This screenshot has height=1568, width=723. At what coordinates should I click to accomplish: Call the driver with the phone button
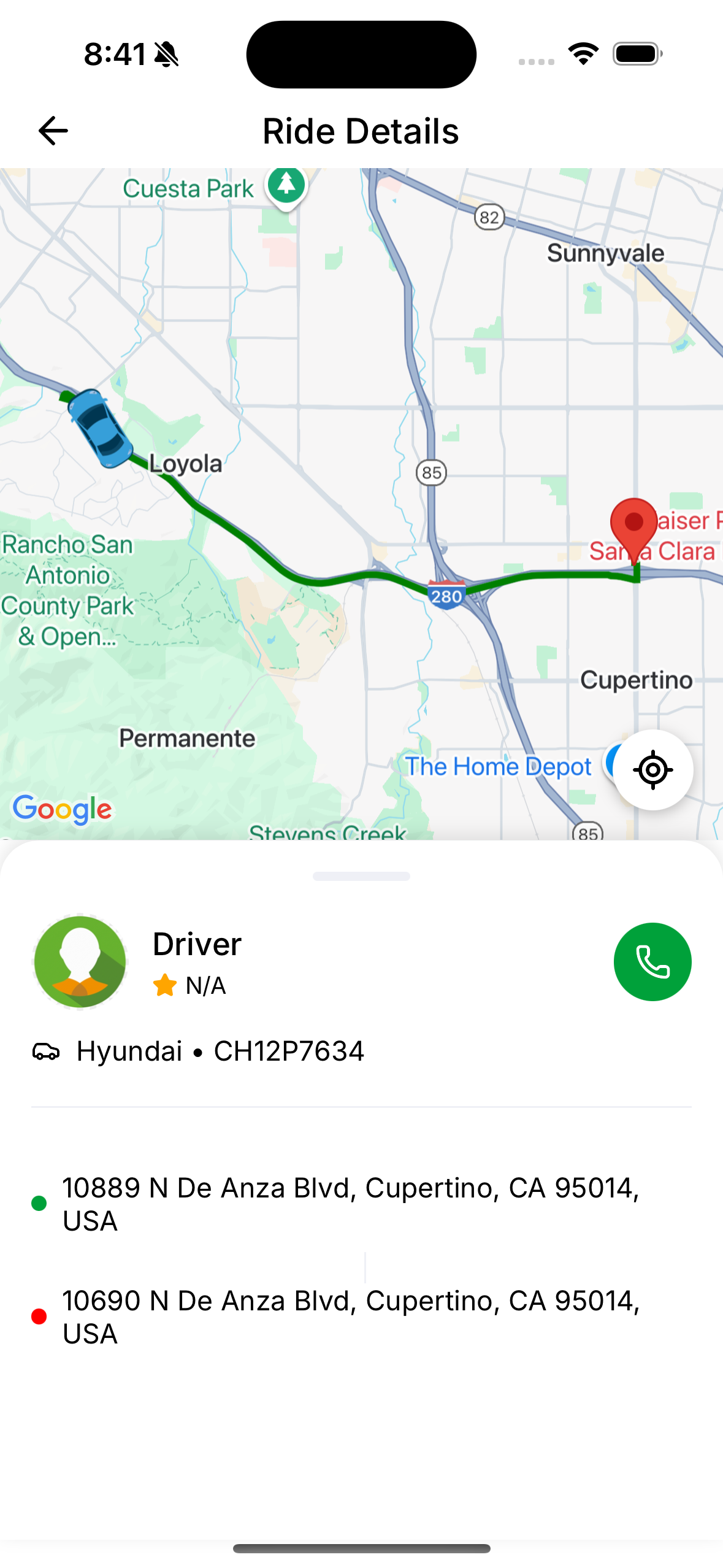652,961
